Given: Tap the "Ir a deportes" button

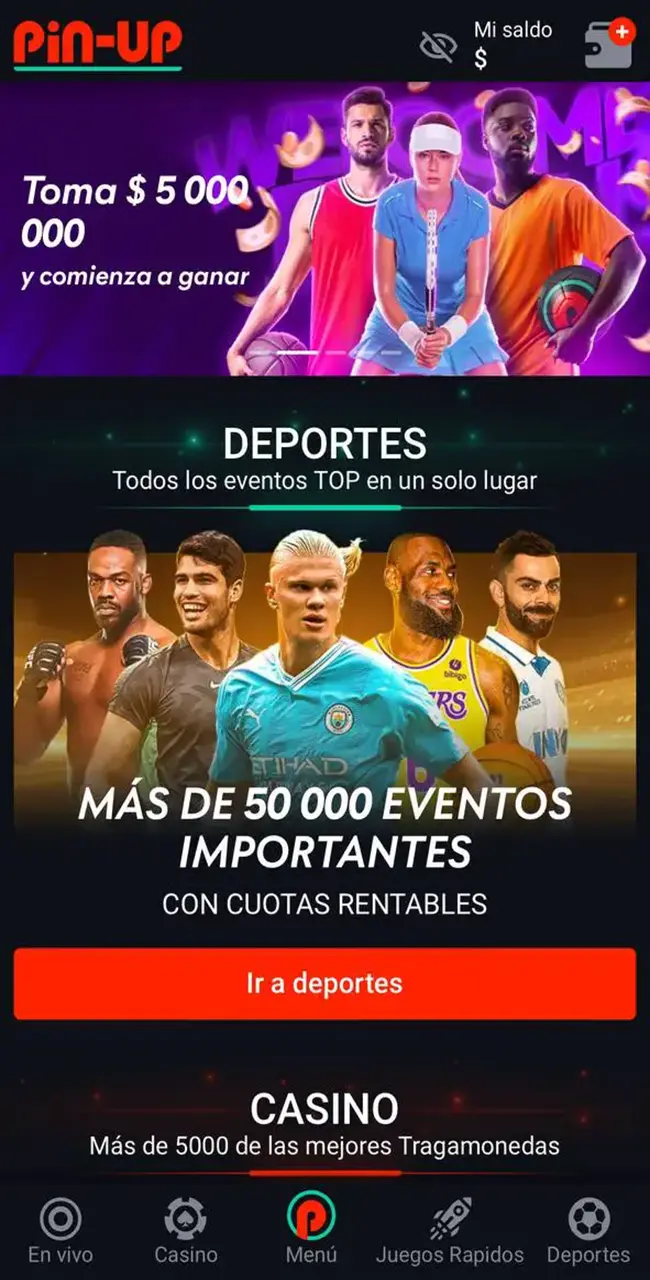Looking at the screenshot, I should pyautogui.click(x=325, y=983).
